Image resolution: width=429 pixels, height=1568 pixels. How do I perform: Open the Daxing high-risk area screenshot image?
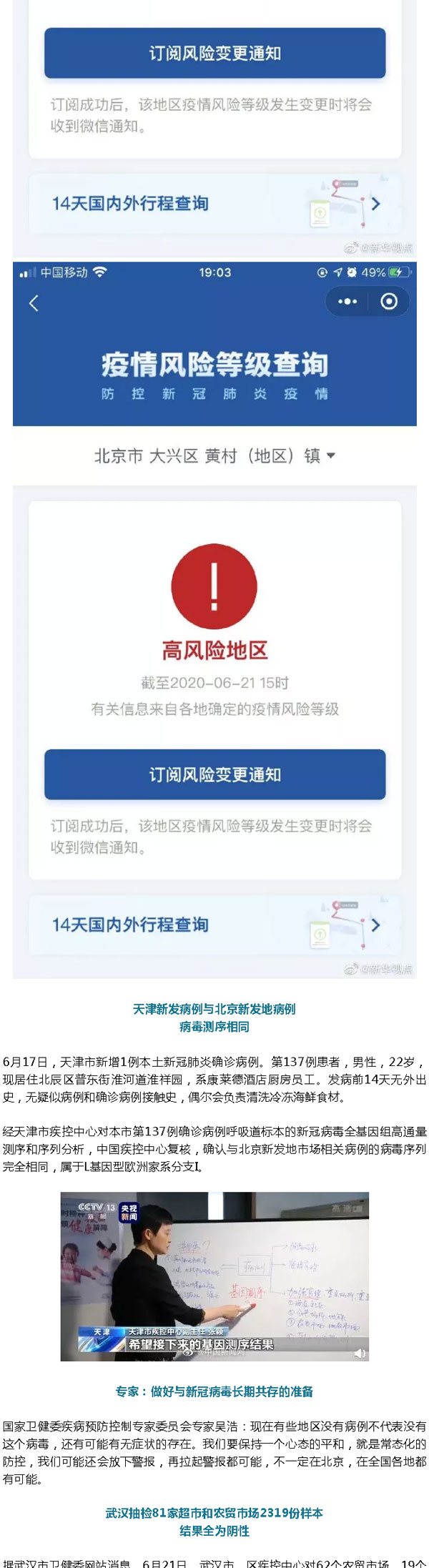pos(214,619)
